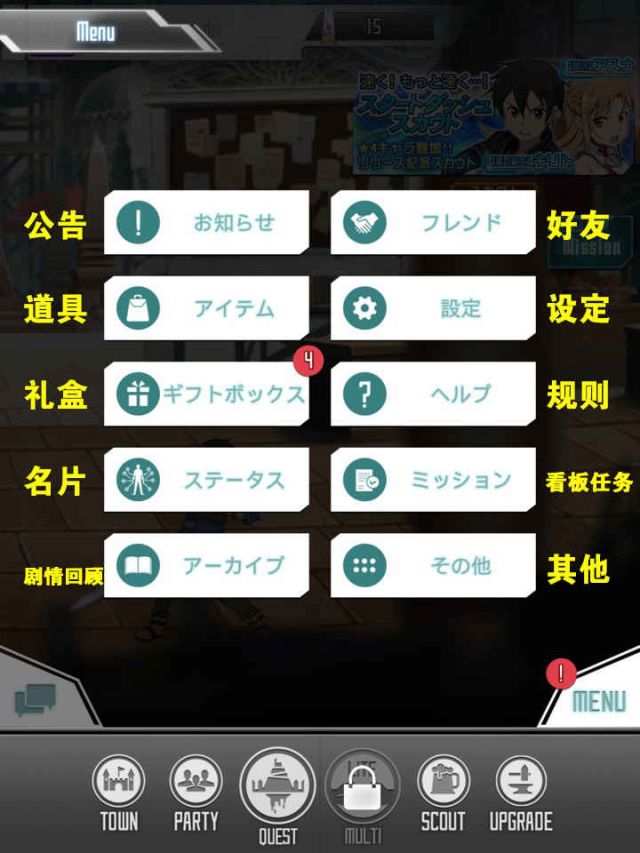640x853 pixels.
Task: Open the ヘルプ help button
Action: 433,394
